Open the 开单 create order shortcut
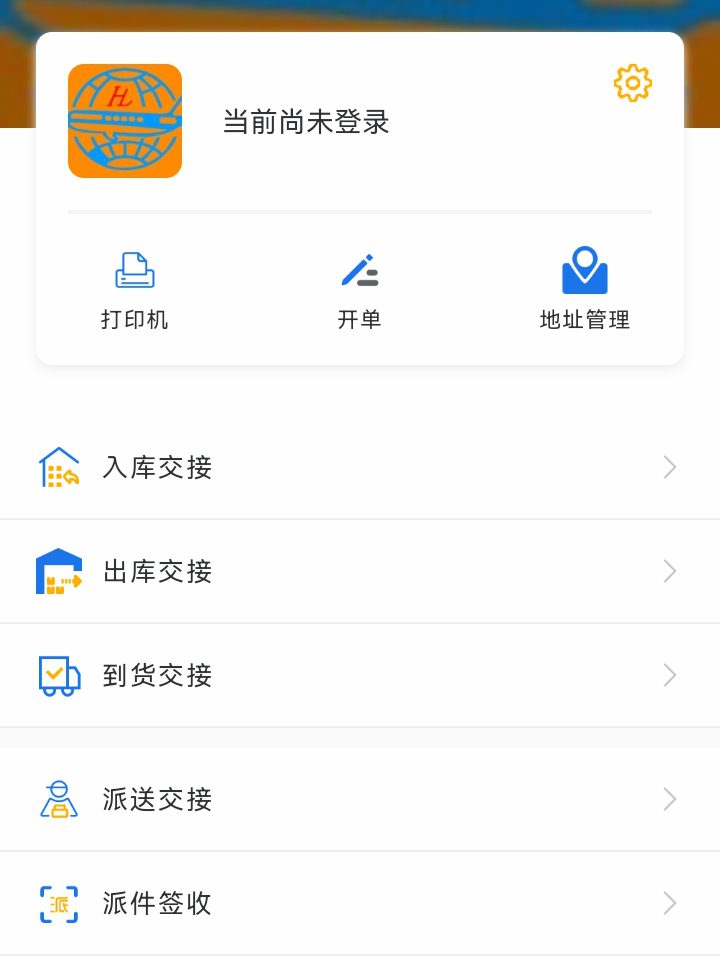The width and height of the screenshot is (720, 961). click(359, 290)
